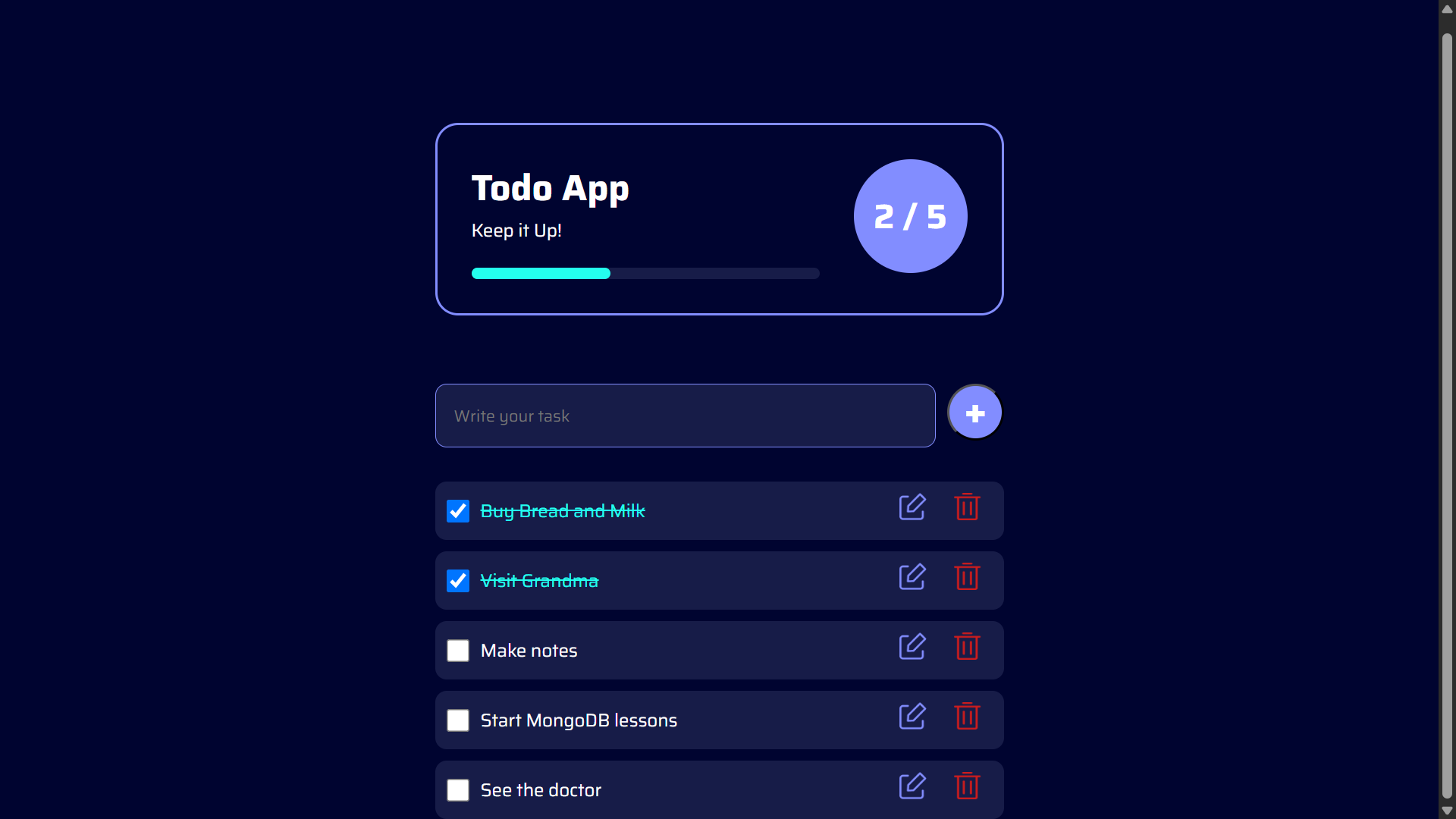Check off Start MongoDB lessons

tap(458, 720)
